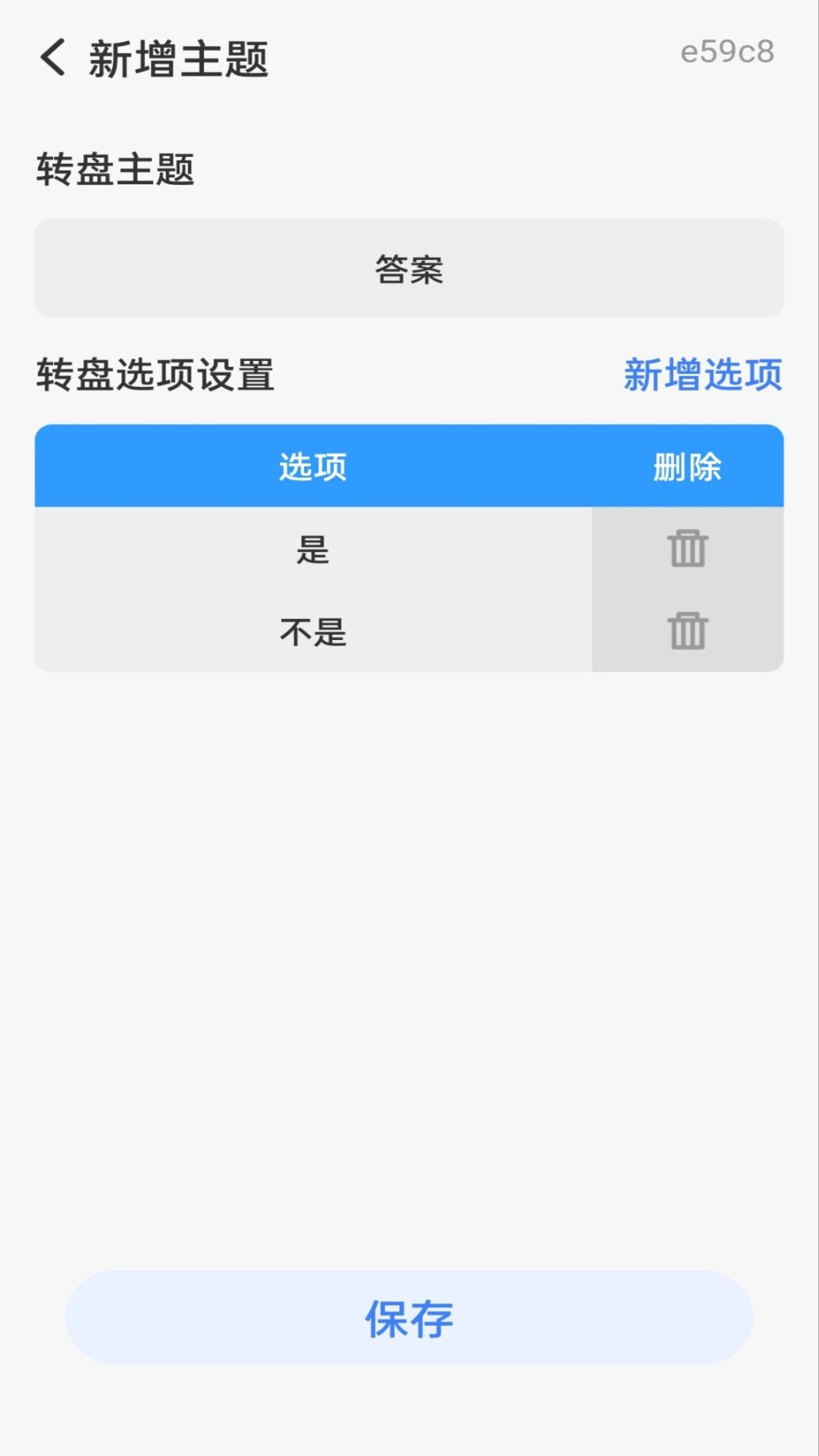
Task: Select the 转盘主题 section label
Action: coord(112,168)
